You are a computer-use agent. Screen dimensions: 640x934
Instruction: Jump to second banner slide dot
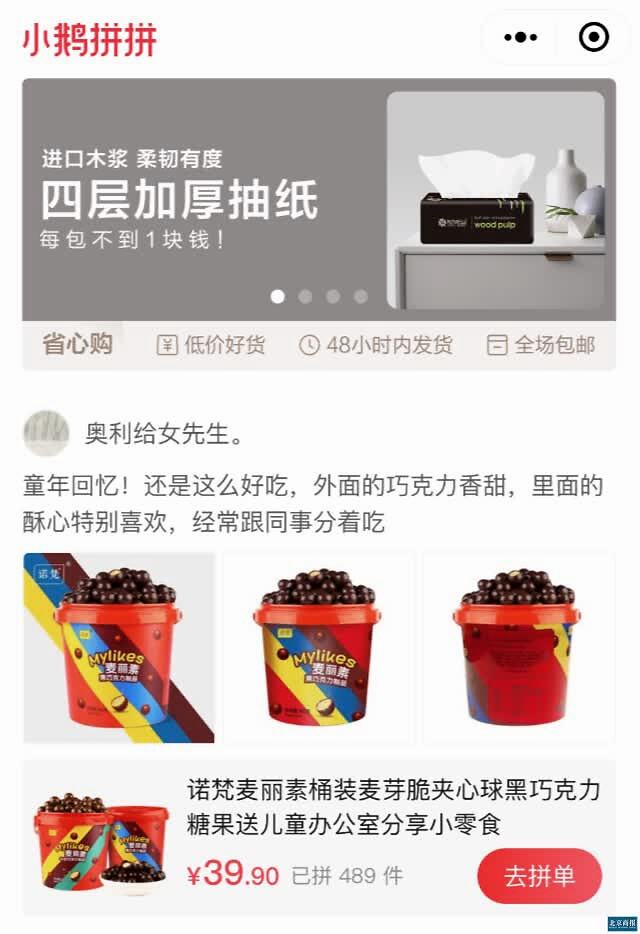(x=305, y=296)
